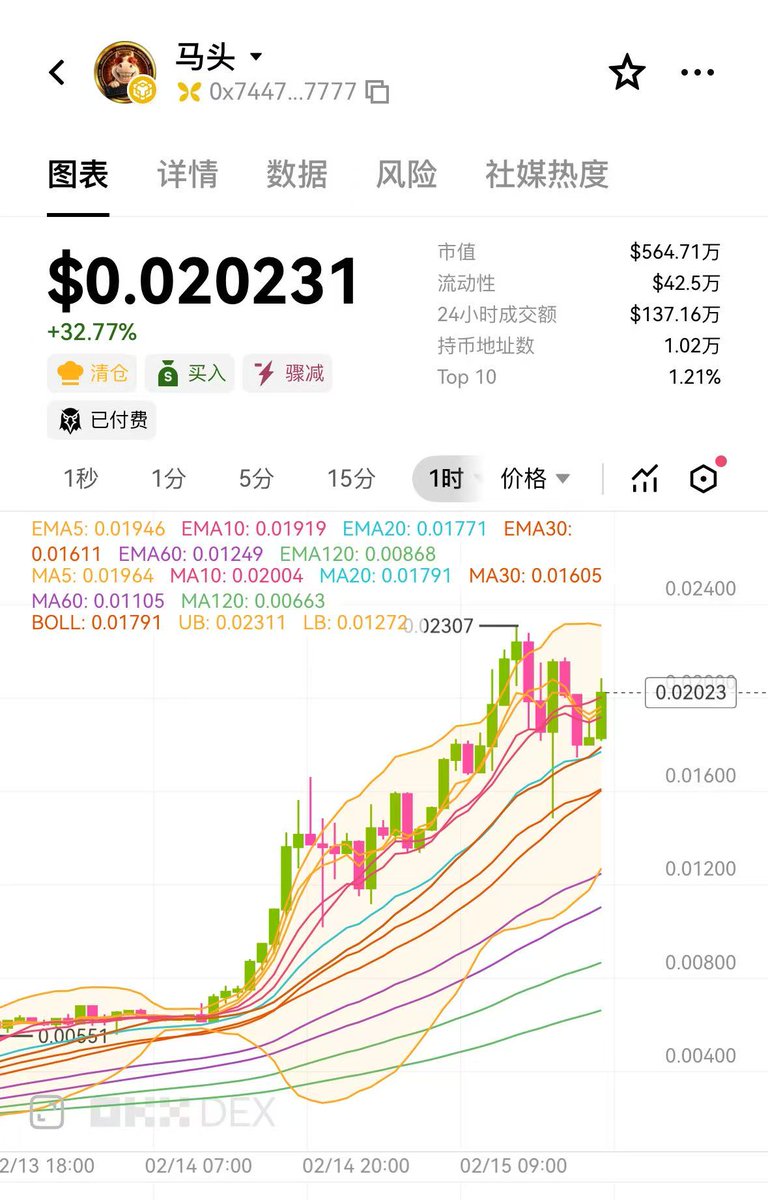
Task: Switch to the 详情 tab
Action: (x=187, y=174)
